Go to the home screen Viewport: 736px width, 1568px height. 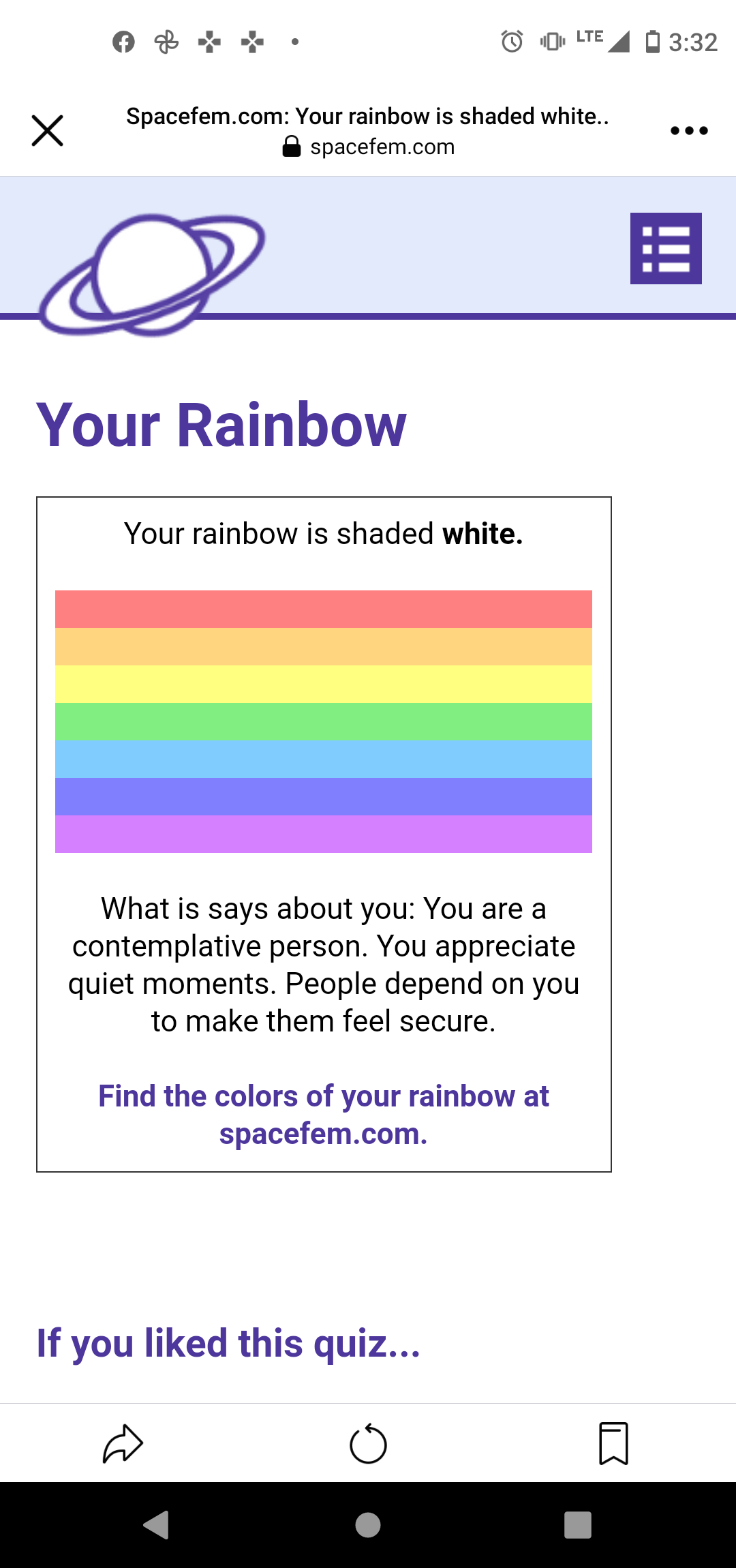pos(368,1525)
